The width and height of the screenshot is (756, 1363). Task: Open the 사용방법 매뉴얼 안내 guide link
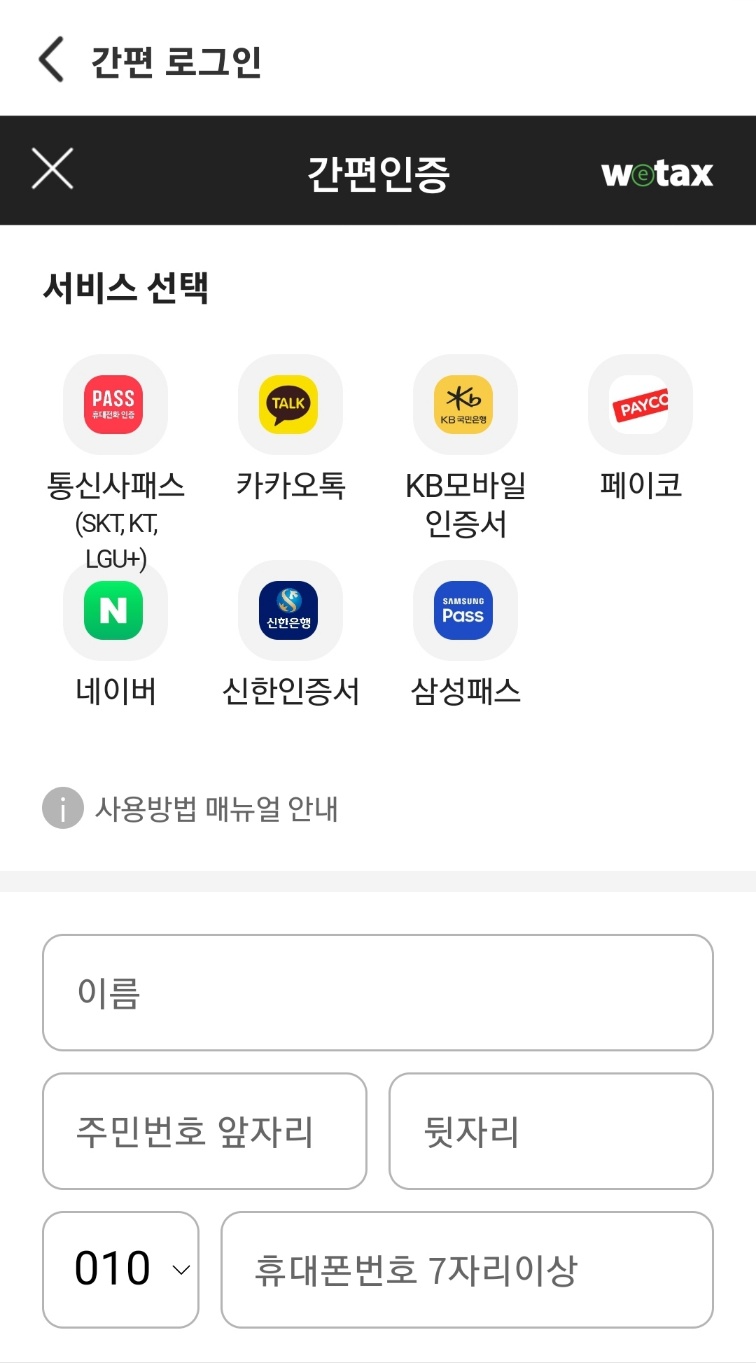216,810
